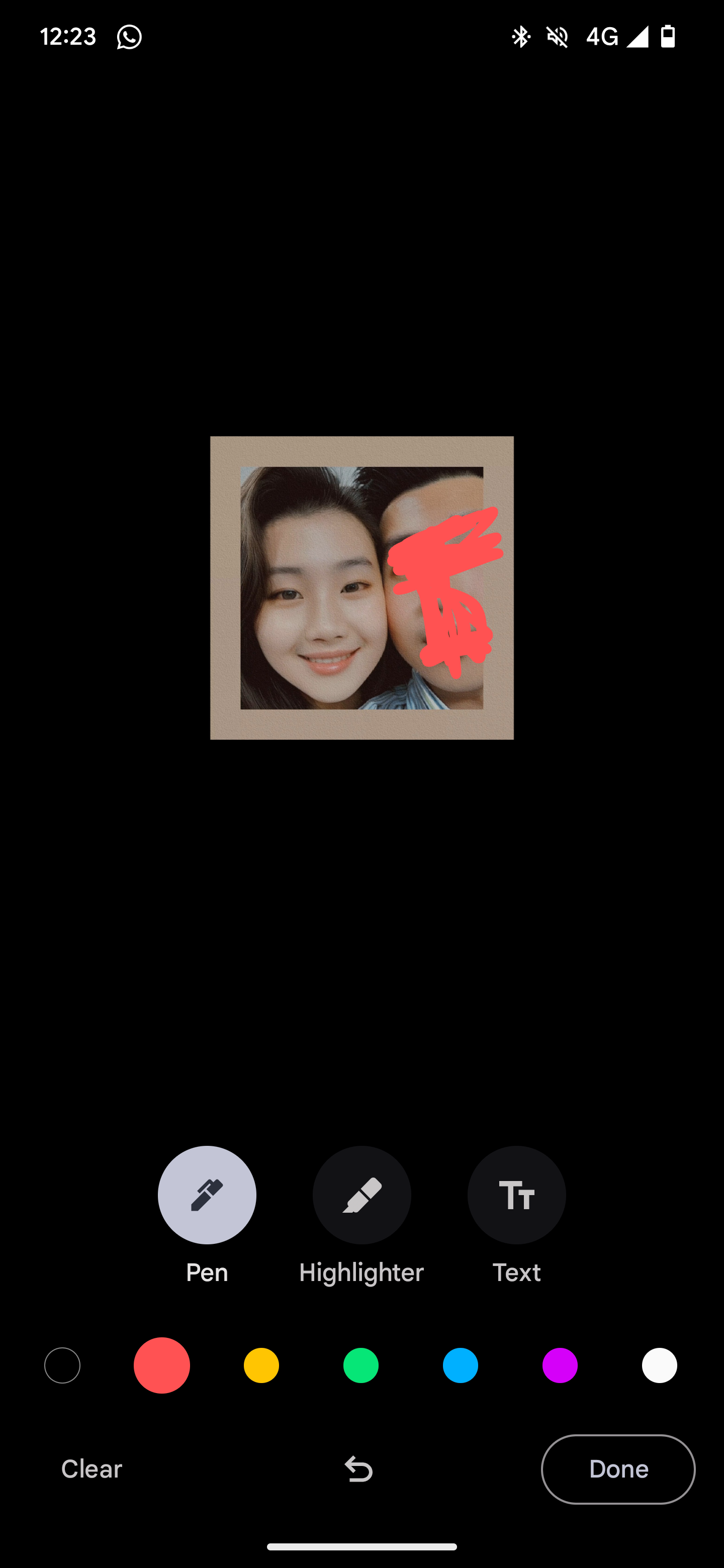Viewport: 724px width, 1568px height.
Task: Pick the white color swatch
Action: [x=660, y=1365]
